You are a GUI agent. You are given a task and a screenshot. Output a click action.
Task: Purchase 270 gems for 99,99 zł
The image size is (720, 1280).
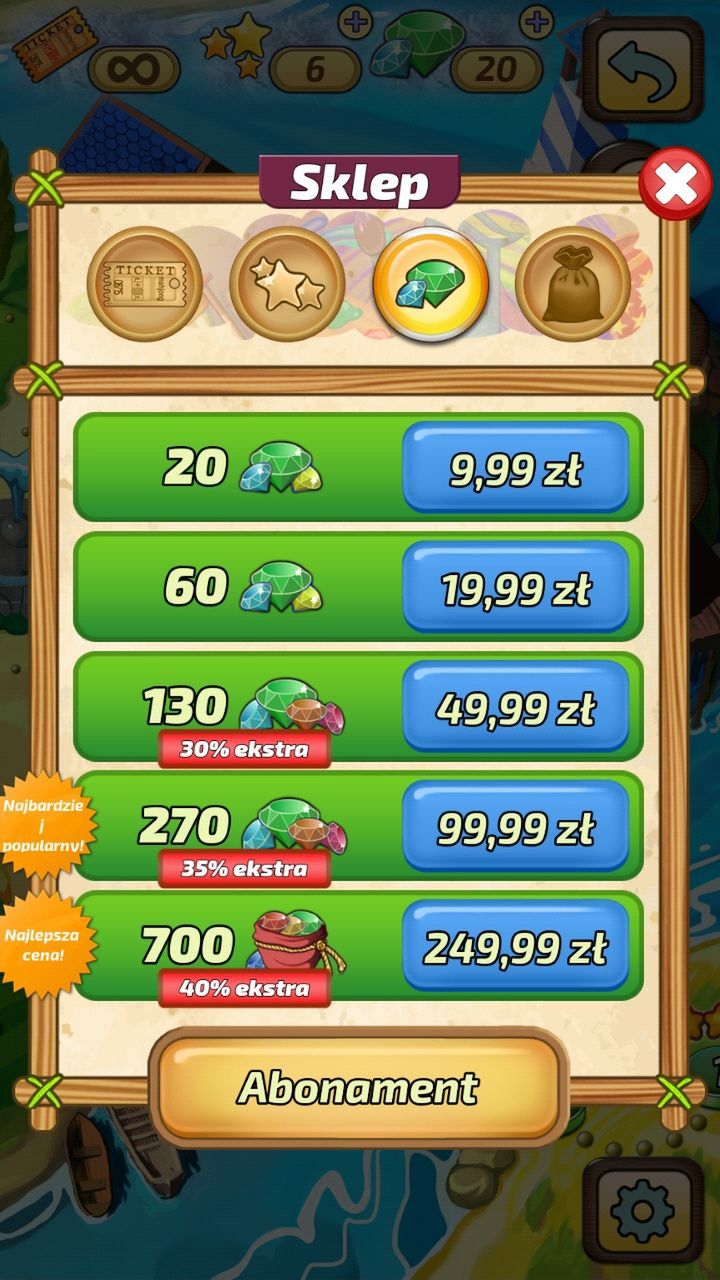tap(516, 827)
